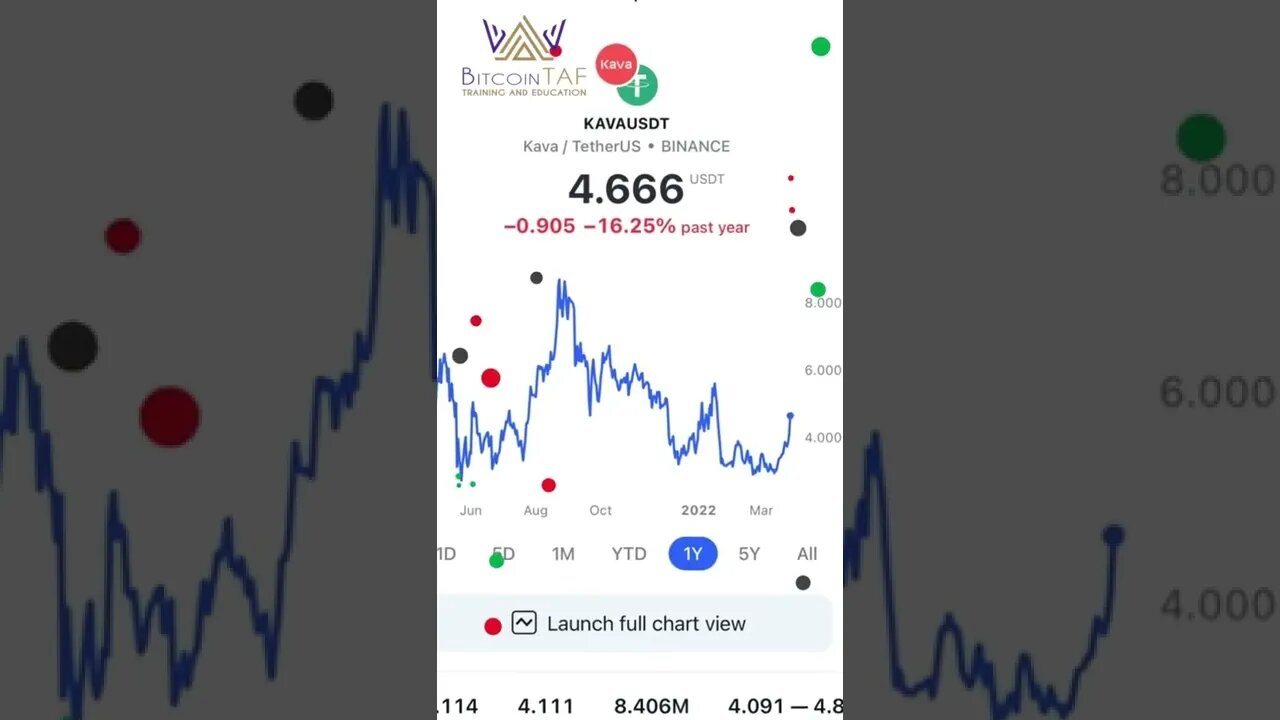Switch to the 5Y time range
This screenshot has height=720, width=1280.
coord(749,554)
